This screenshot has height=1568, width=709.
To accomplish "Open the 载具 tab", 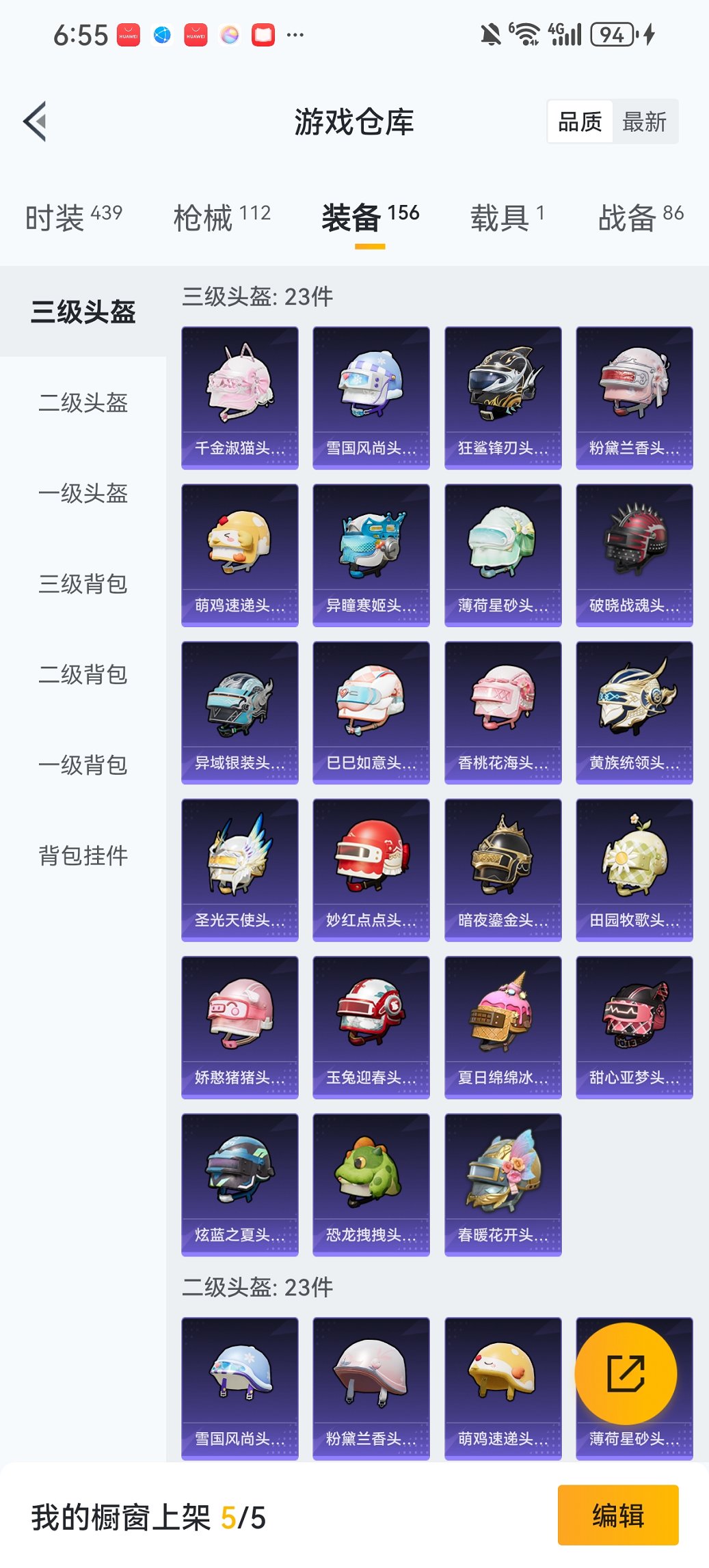I will 507,218.
